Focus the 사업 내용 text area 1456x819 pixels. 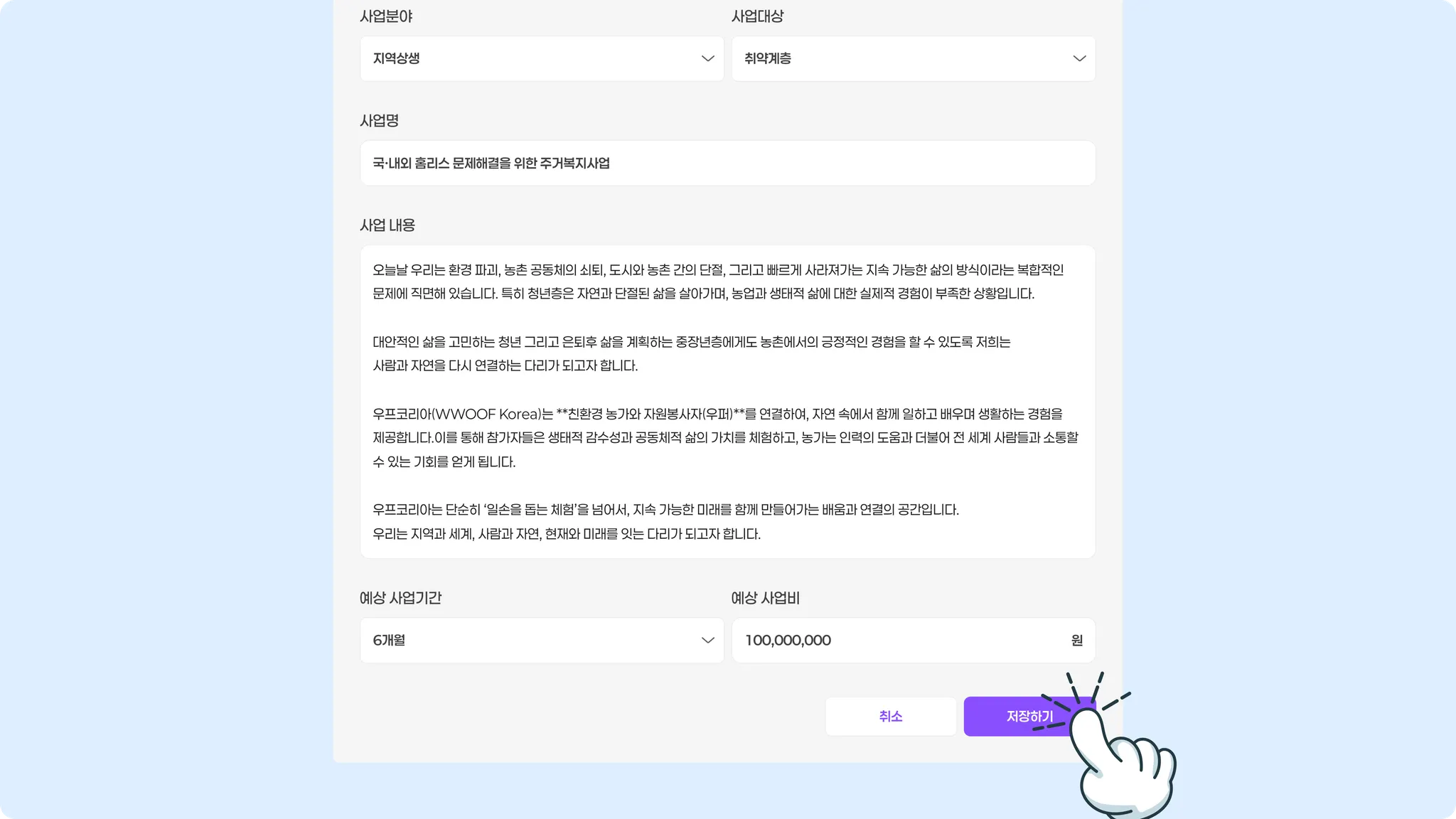tap(727, 401)
